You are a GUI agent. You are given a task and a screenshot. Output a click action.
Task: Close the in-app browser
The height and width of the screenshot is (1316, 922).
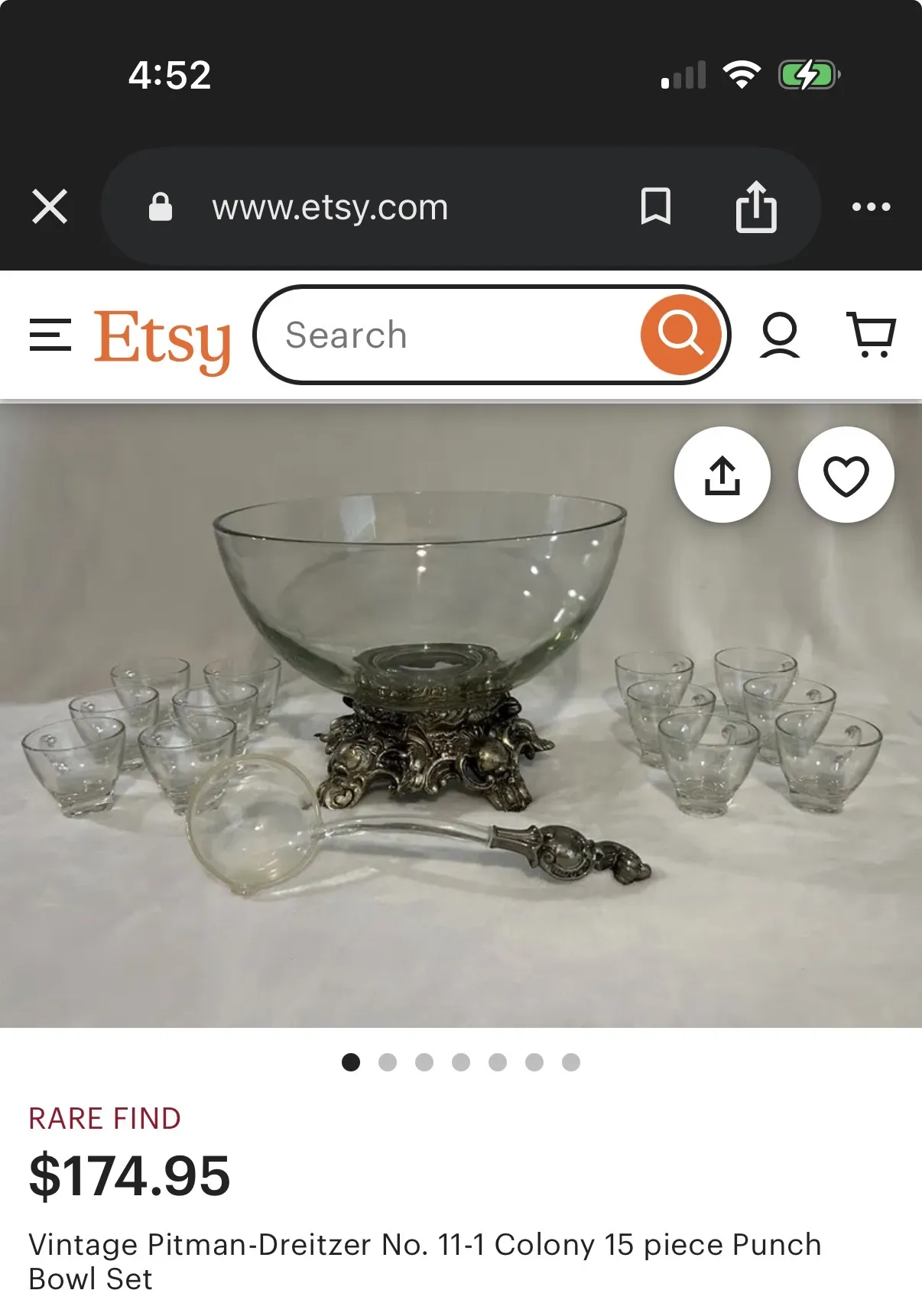tap(50, 206)
